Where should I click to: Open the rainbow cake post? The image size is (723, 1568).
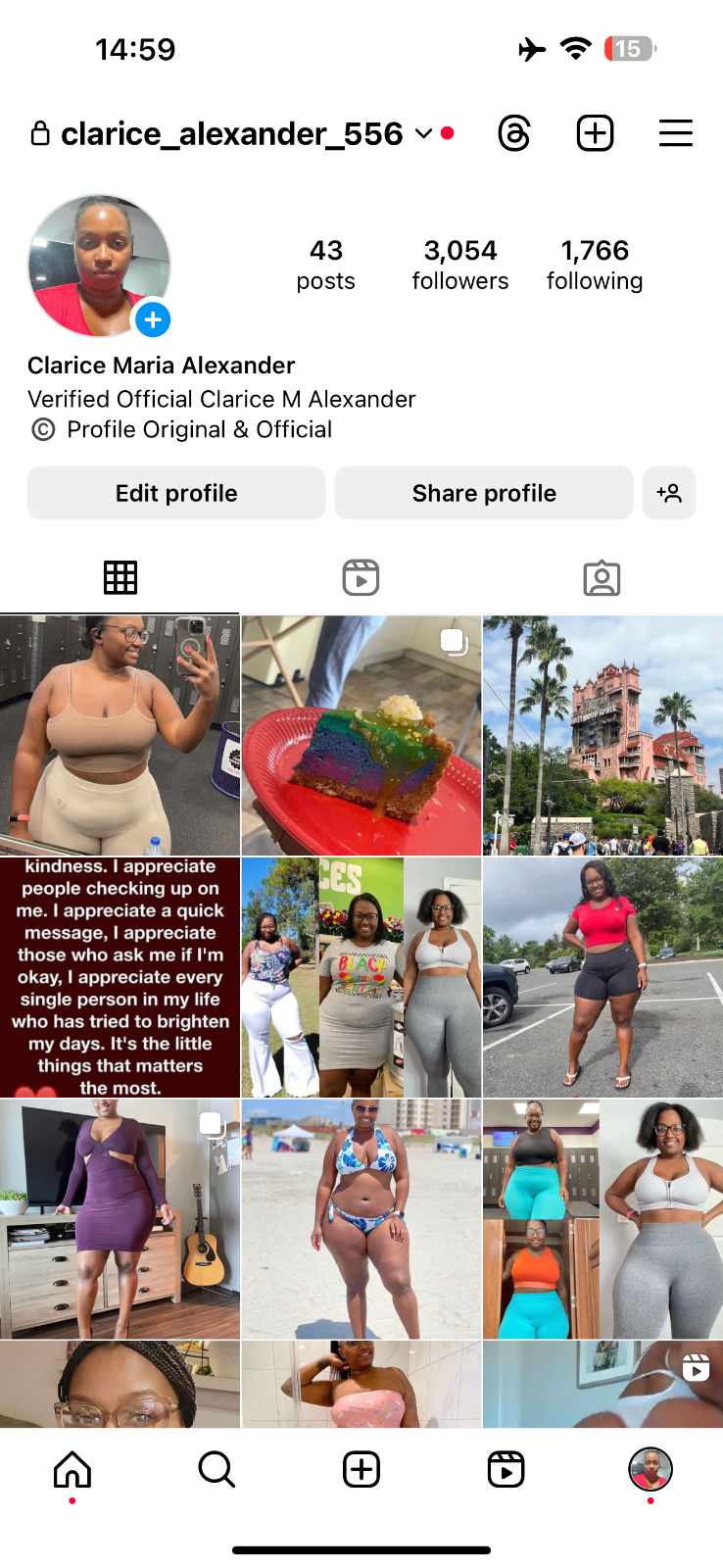(x=361, y=736)
